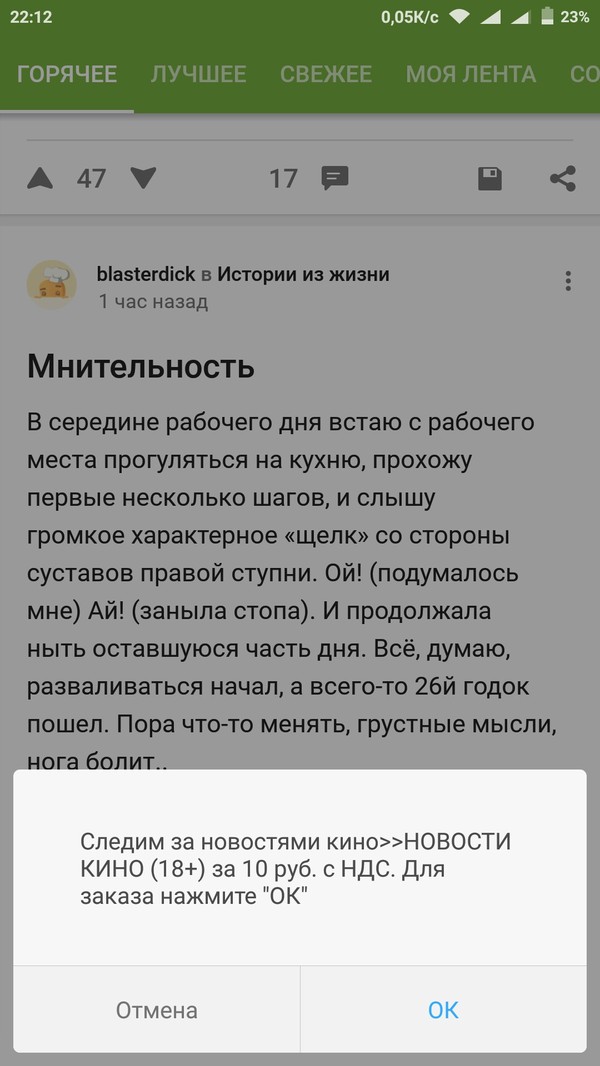
Task: Open the Моя лента tab
Action: pos(470,74)
